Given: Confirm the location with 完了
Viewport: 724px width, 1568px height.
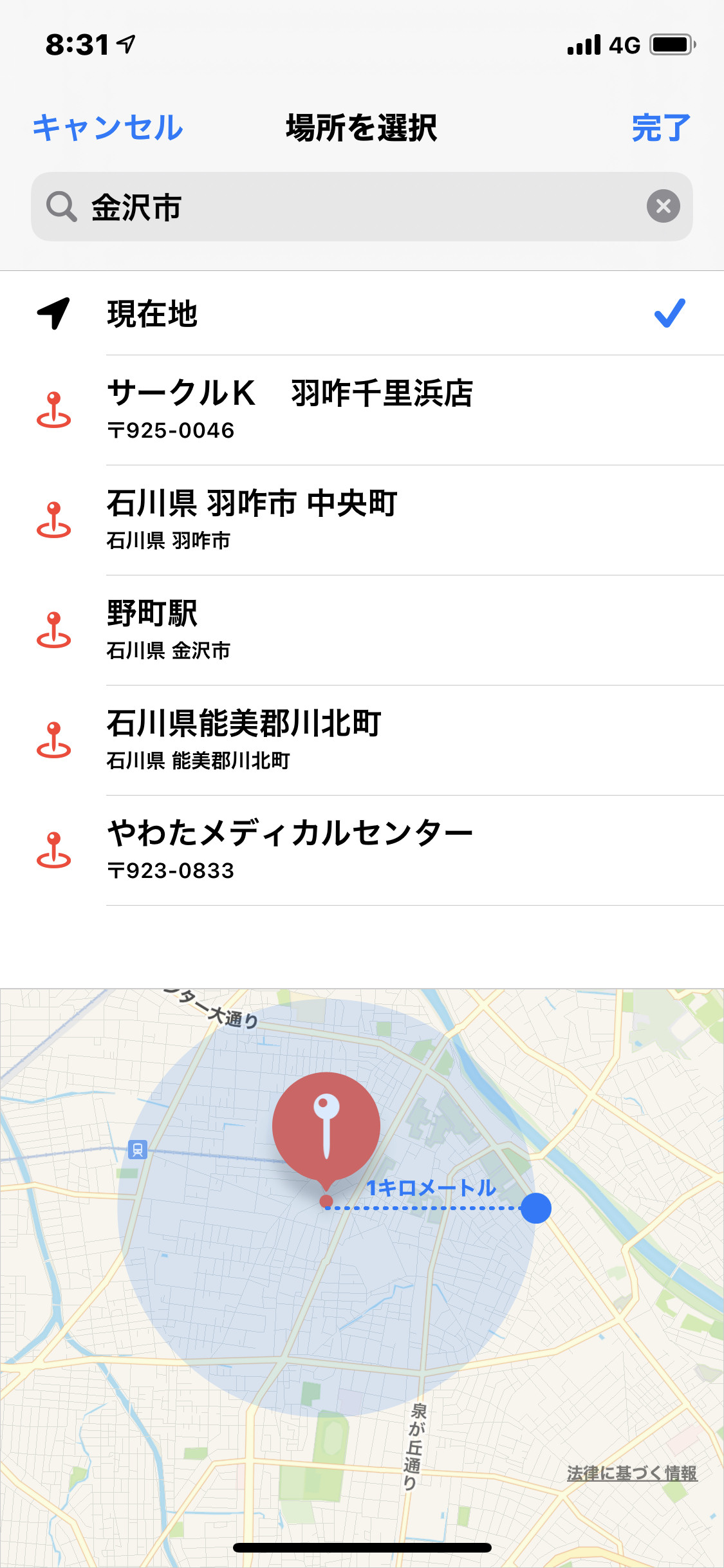Looking at the screenshot, I should 661,127.
